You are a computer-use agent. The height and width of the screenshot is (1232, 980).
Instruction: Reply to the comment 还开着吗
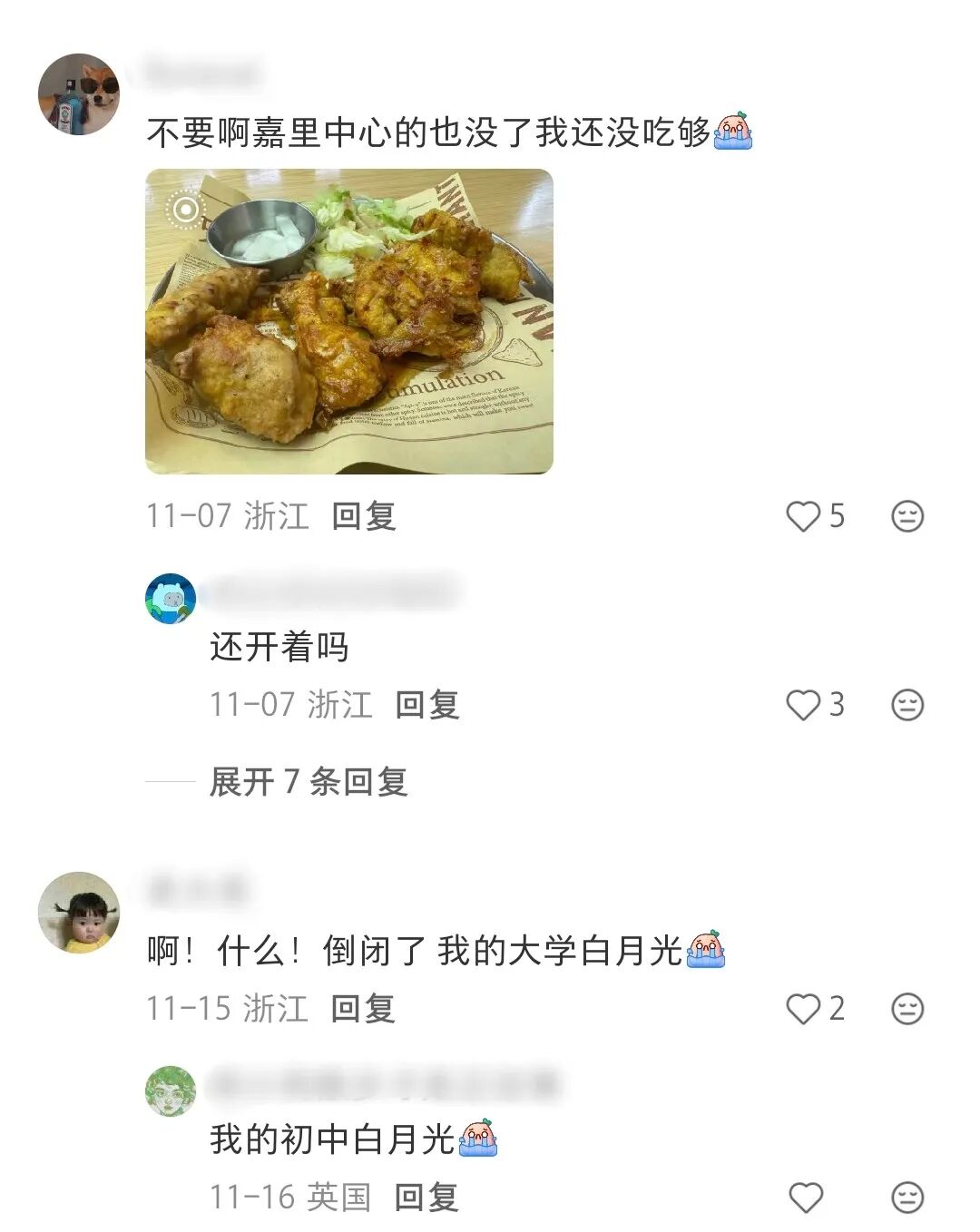pyautogui.click(x=427, y=704)
